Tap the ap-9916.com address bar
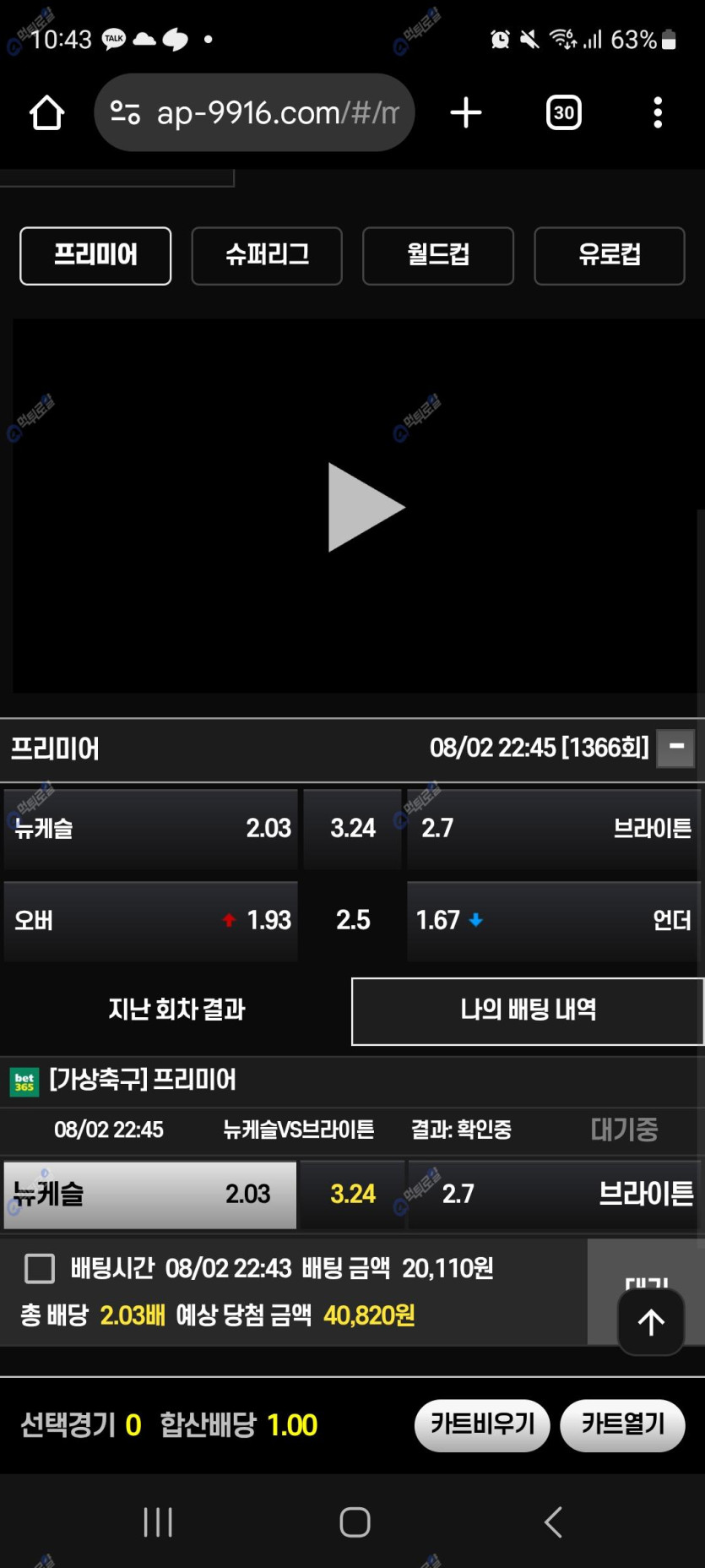The height and width of the screenshot is (1568, 705). pyautogui.click(x=253, y=112)
